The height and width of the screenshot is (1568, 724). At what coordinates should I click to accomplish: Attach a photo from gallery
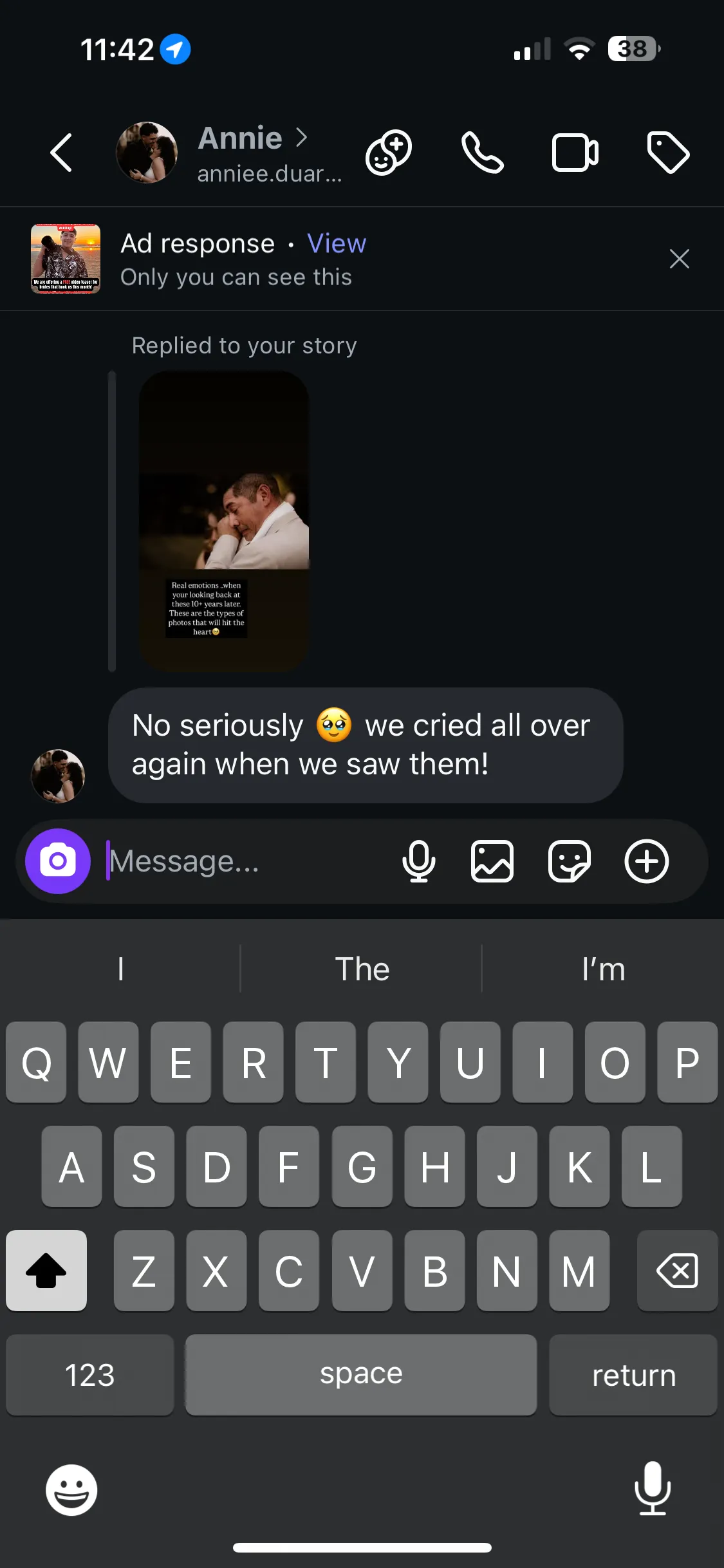[x=492, y=861]
